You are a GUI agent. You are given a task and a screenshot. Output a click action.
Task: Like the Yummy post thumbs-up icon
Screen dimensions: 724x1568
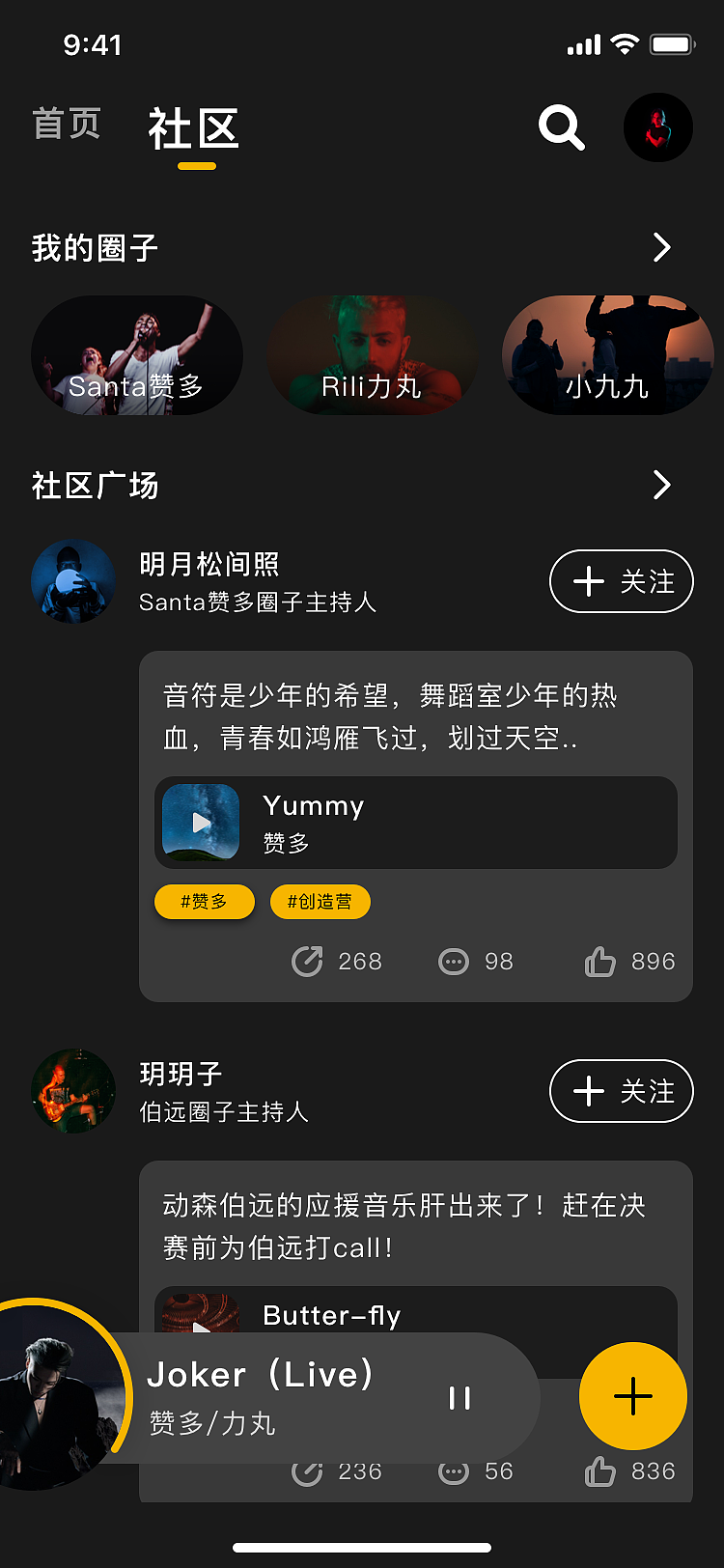[x=600, y=962]
